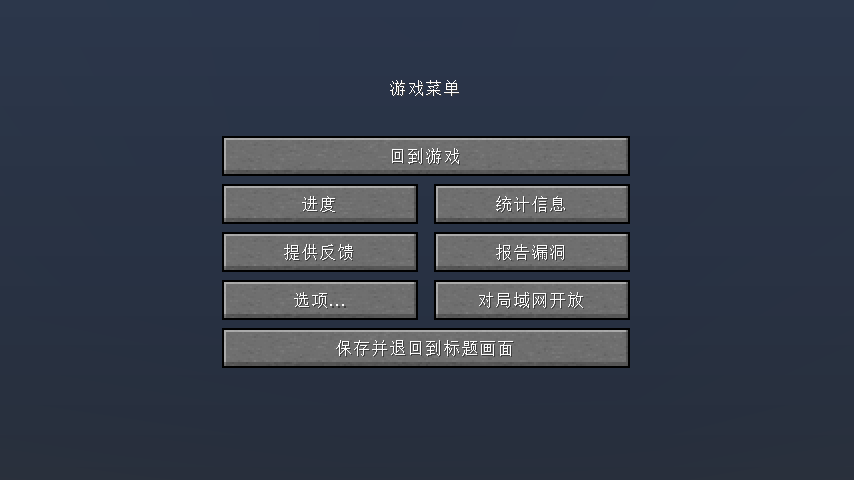Tap 回到游戏 to resume the game
854x480 pixels.
pos(425,156)
